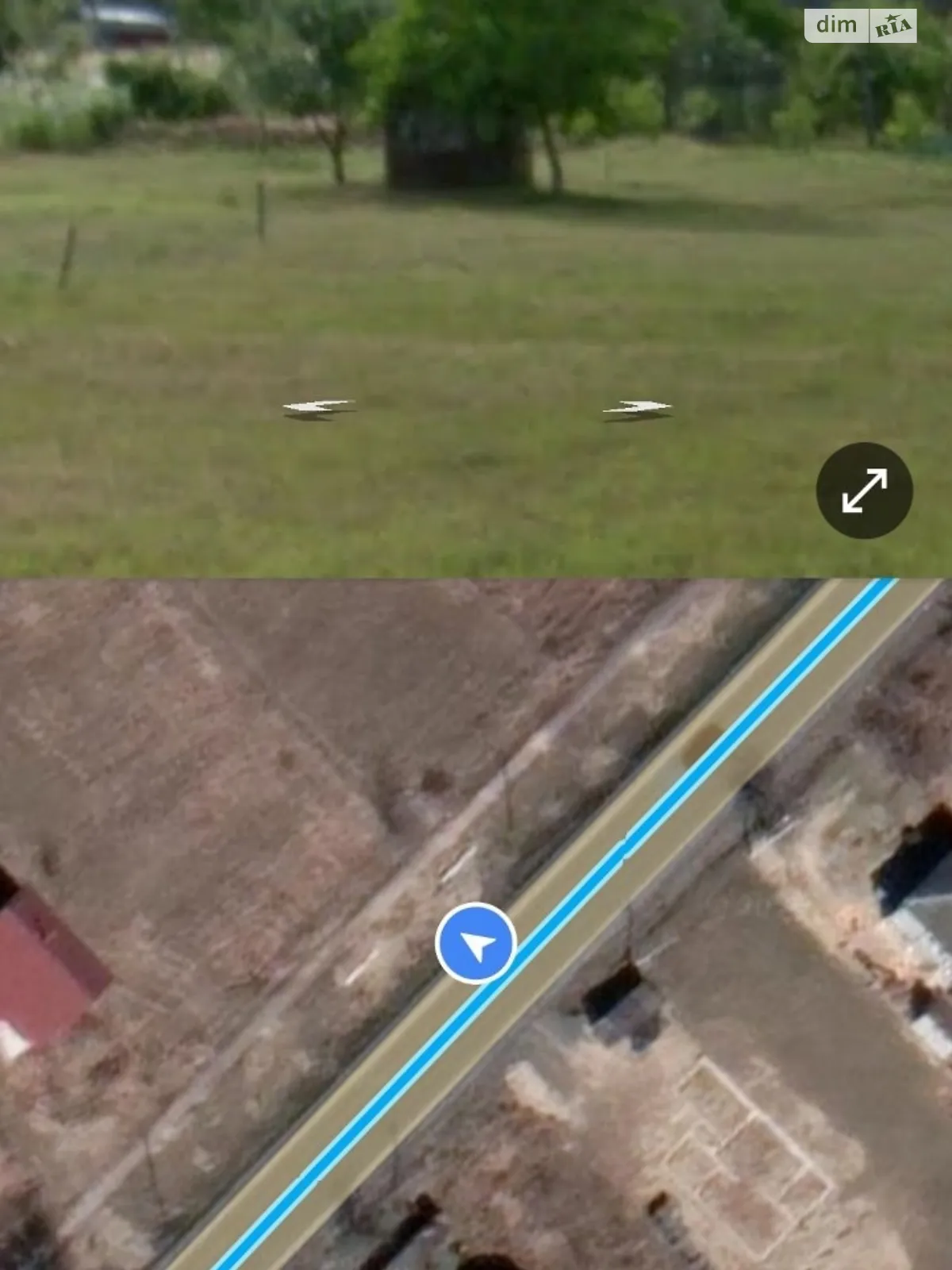This screenshot has height=1270, width=952.
Task: Expand Street View to full screen
Action: coord(864,491)
